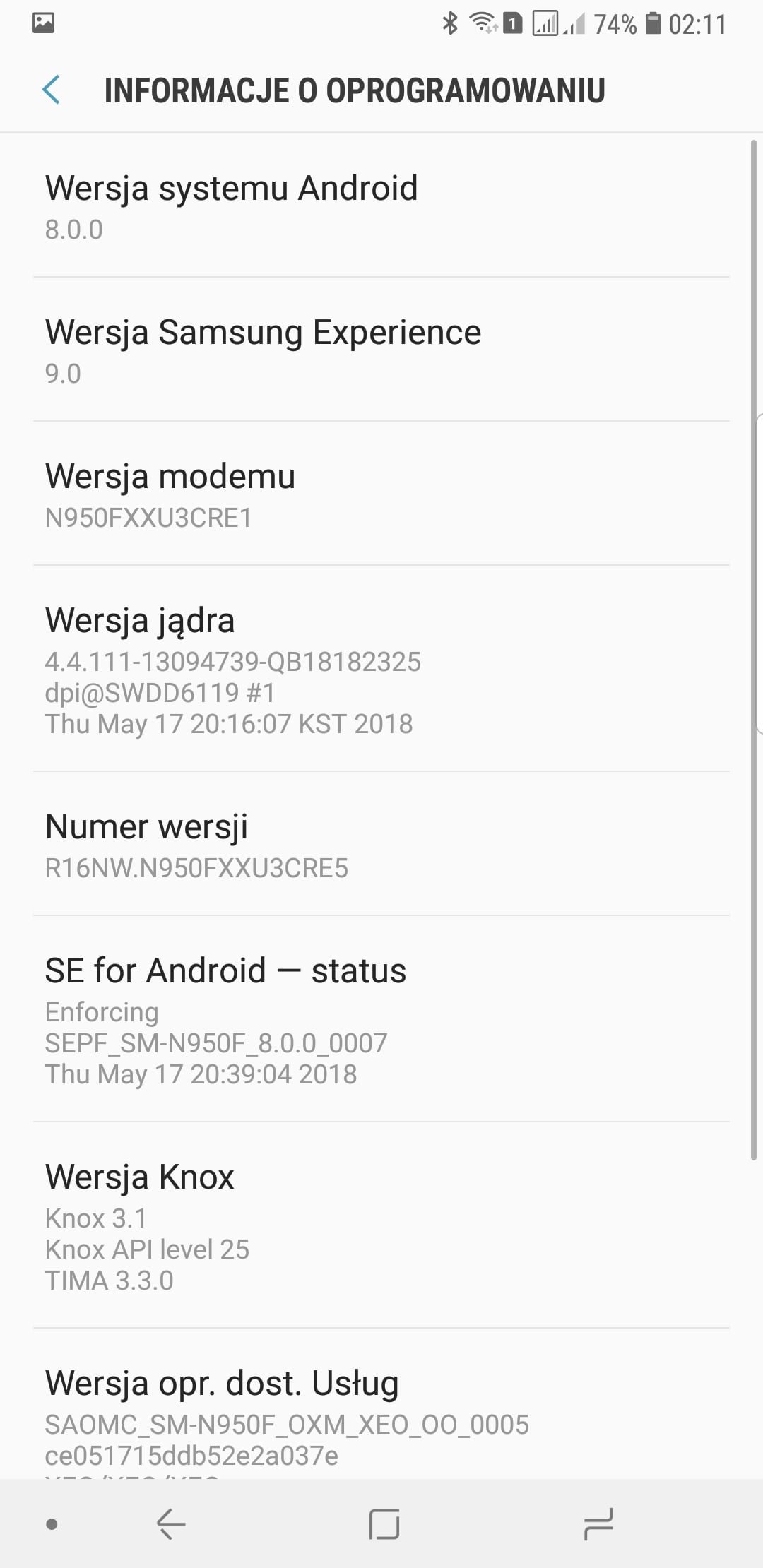Tap the Numer wersji row
The height and width of the screenshot is (1568, 763).
point(381,844)
